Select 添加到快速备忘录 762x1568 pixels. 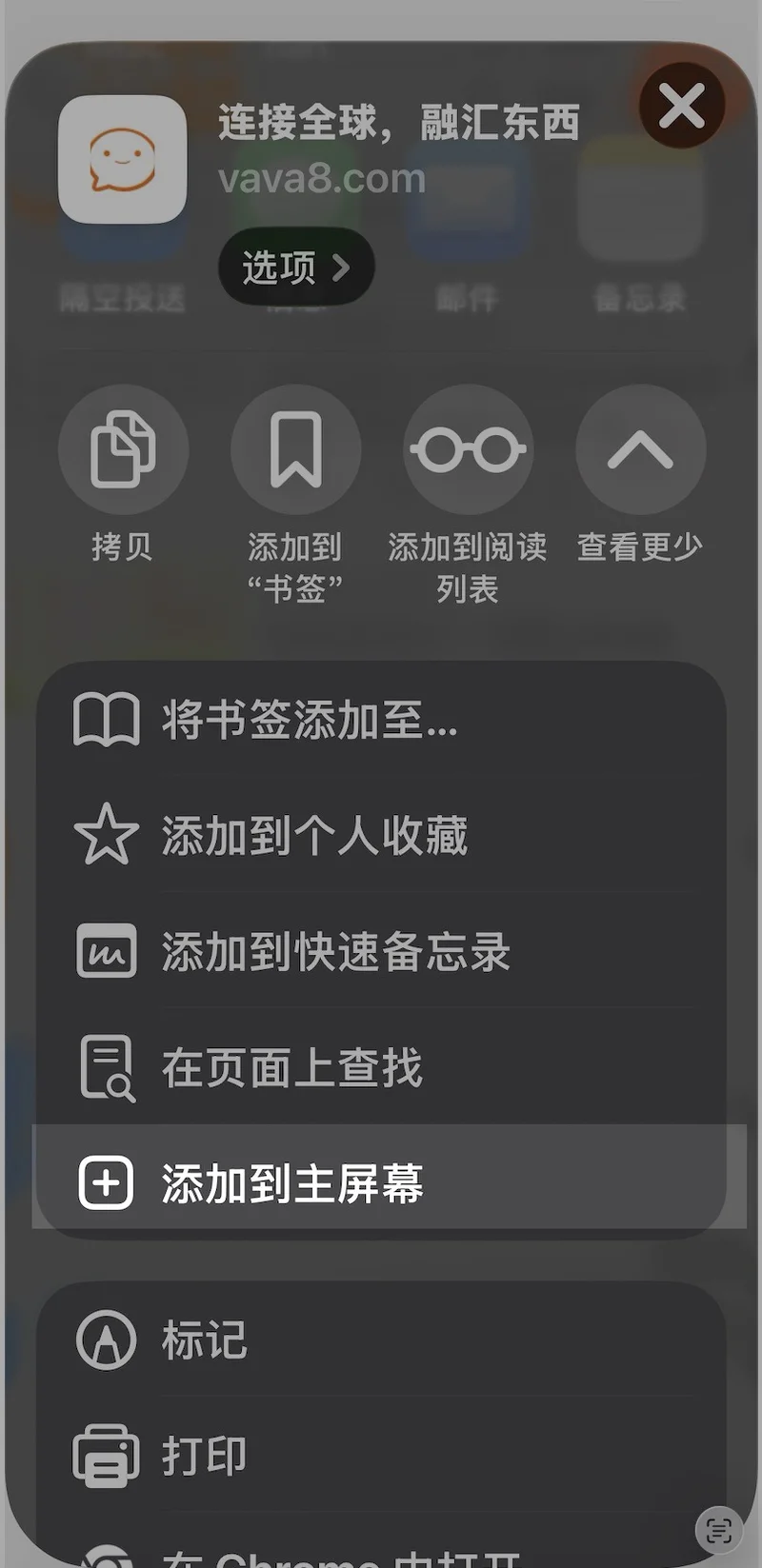(x=381, y=952)
